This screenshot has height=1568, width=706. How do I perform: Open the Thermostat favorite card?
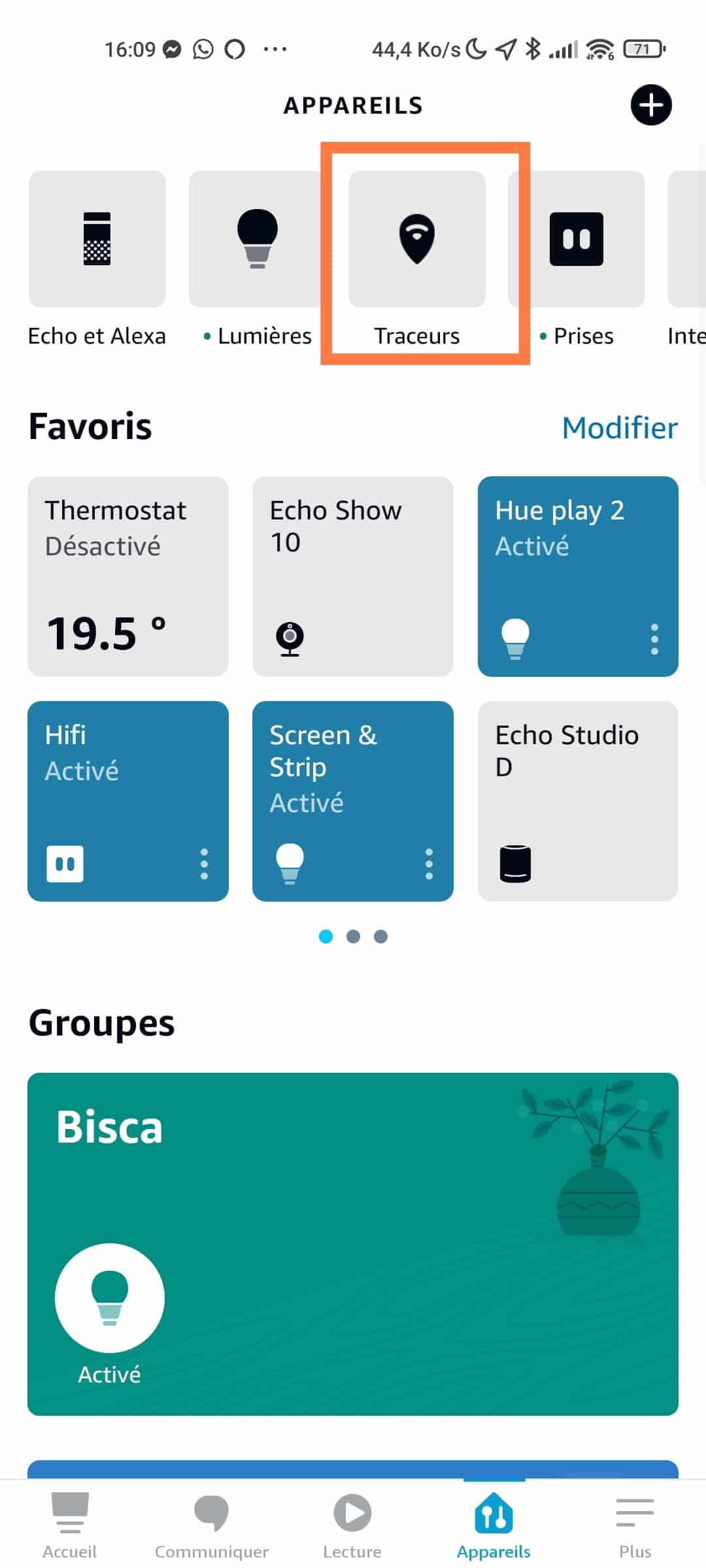(128, 576)
